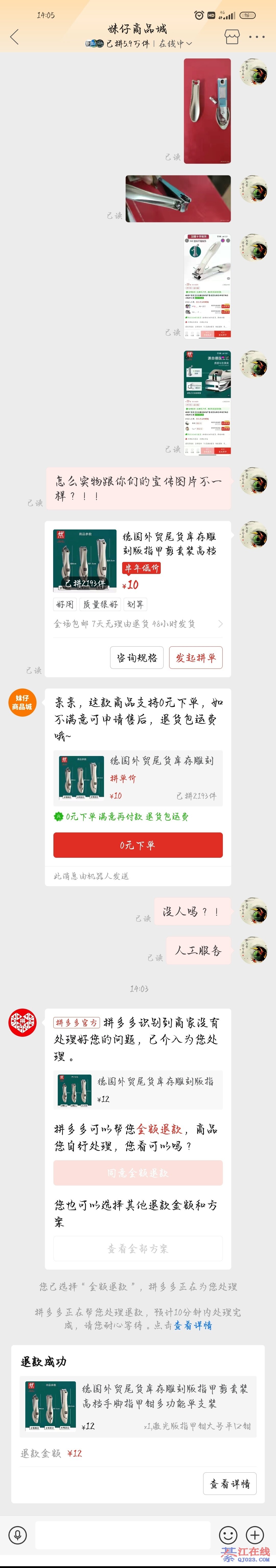Open the three-dot overflow menu
The image size is (276, 1568).
[x=257, y=37]
